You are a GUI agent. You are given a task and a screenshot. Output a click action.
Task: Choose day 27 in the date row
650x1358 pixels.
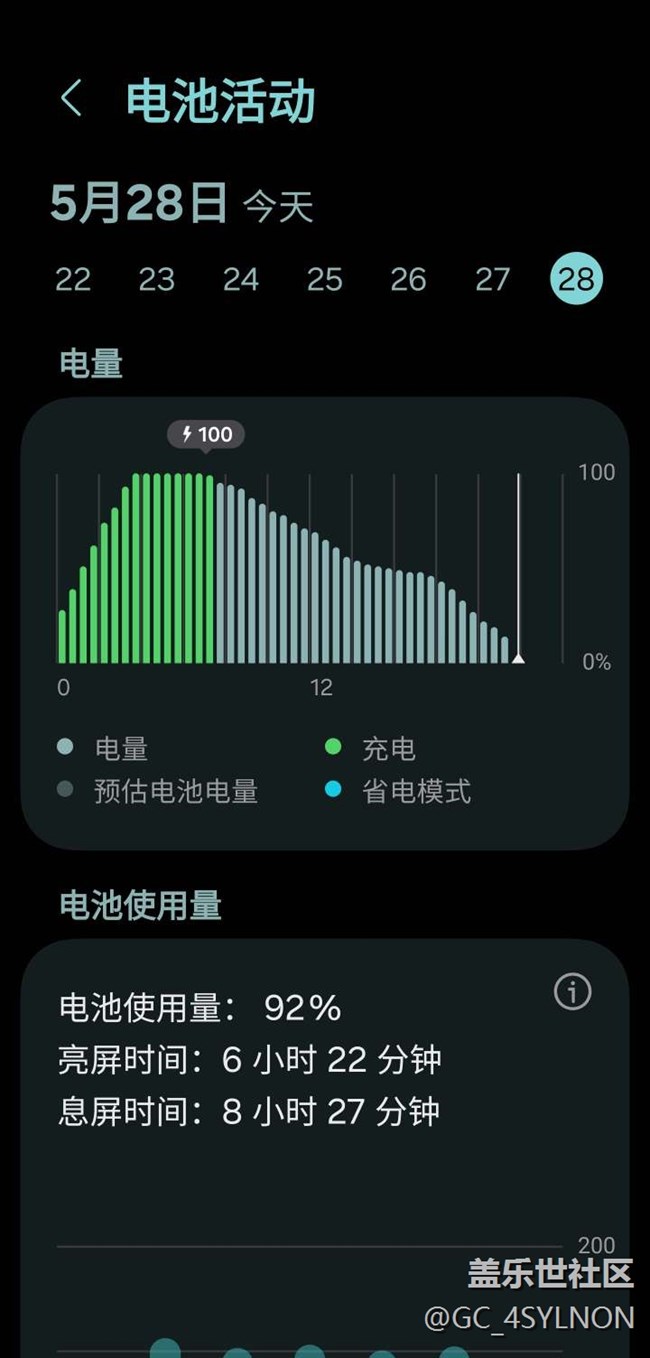point(492,279)
